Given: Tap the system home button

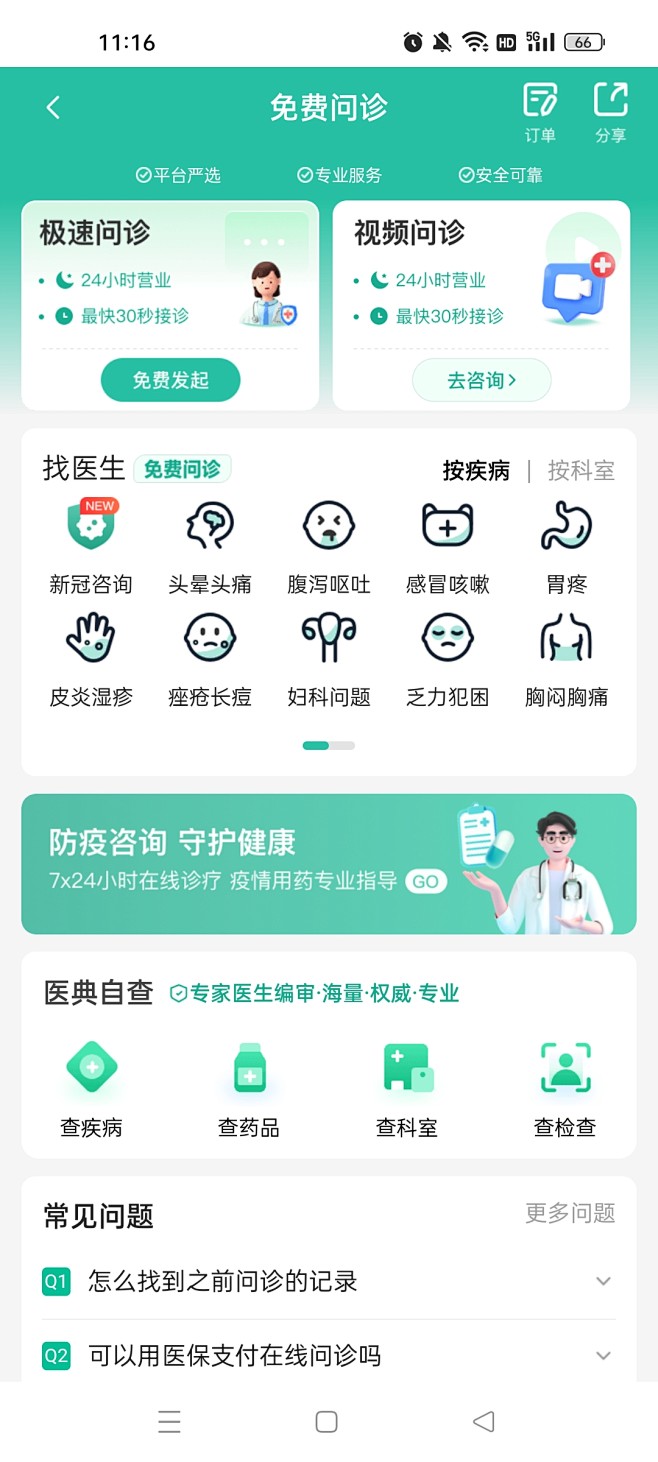Looking at the screenshot, I should pyautogui.click(x=326, y=1422).
